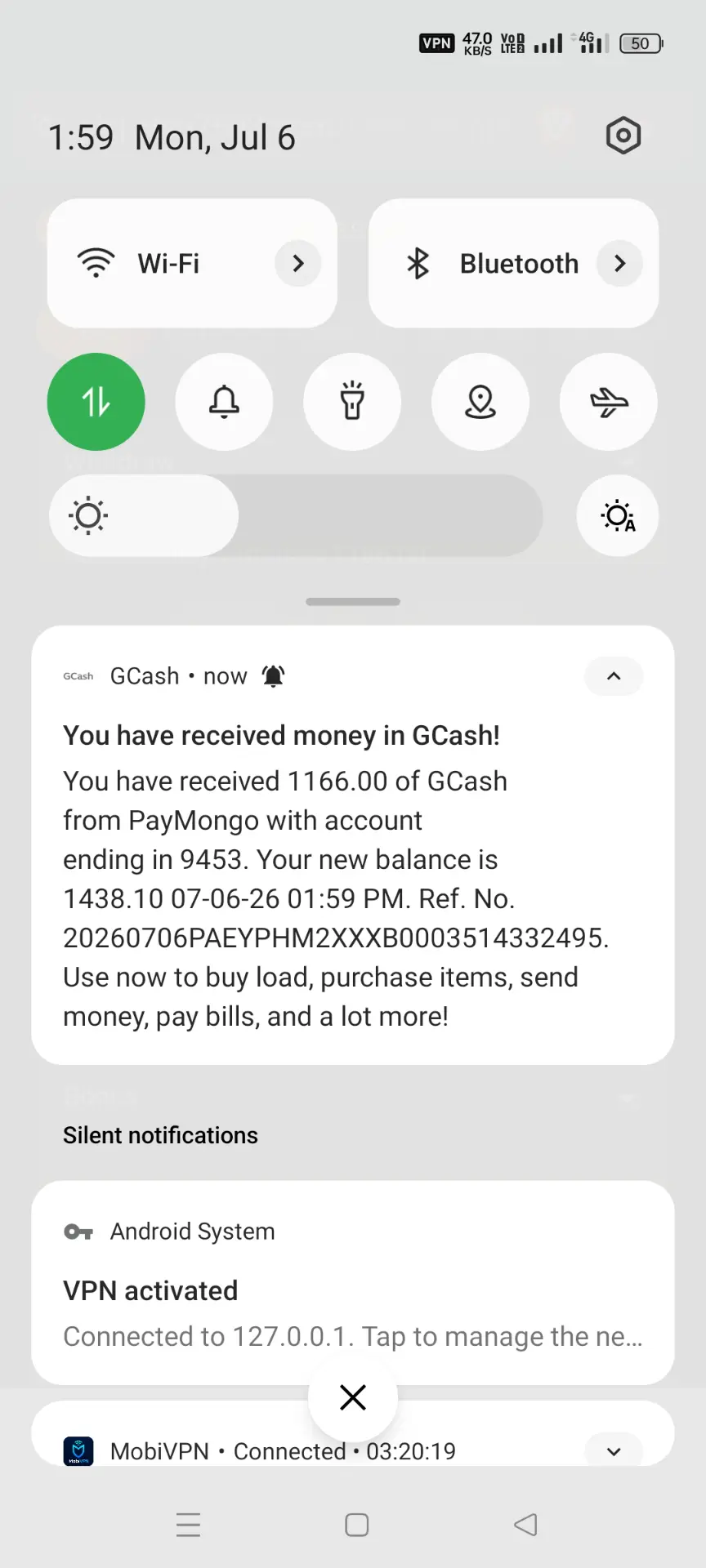Open the GCash received money notification
This screenshot has height=1568, width=706.
(353, 845)
